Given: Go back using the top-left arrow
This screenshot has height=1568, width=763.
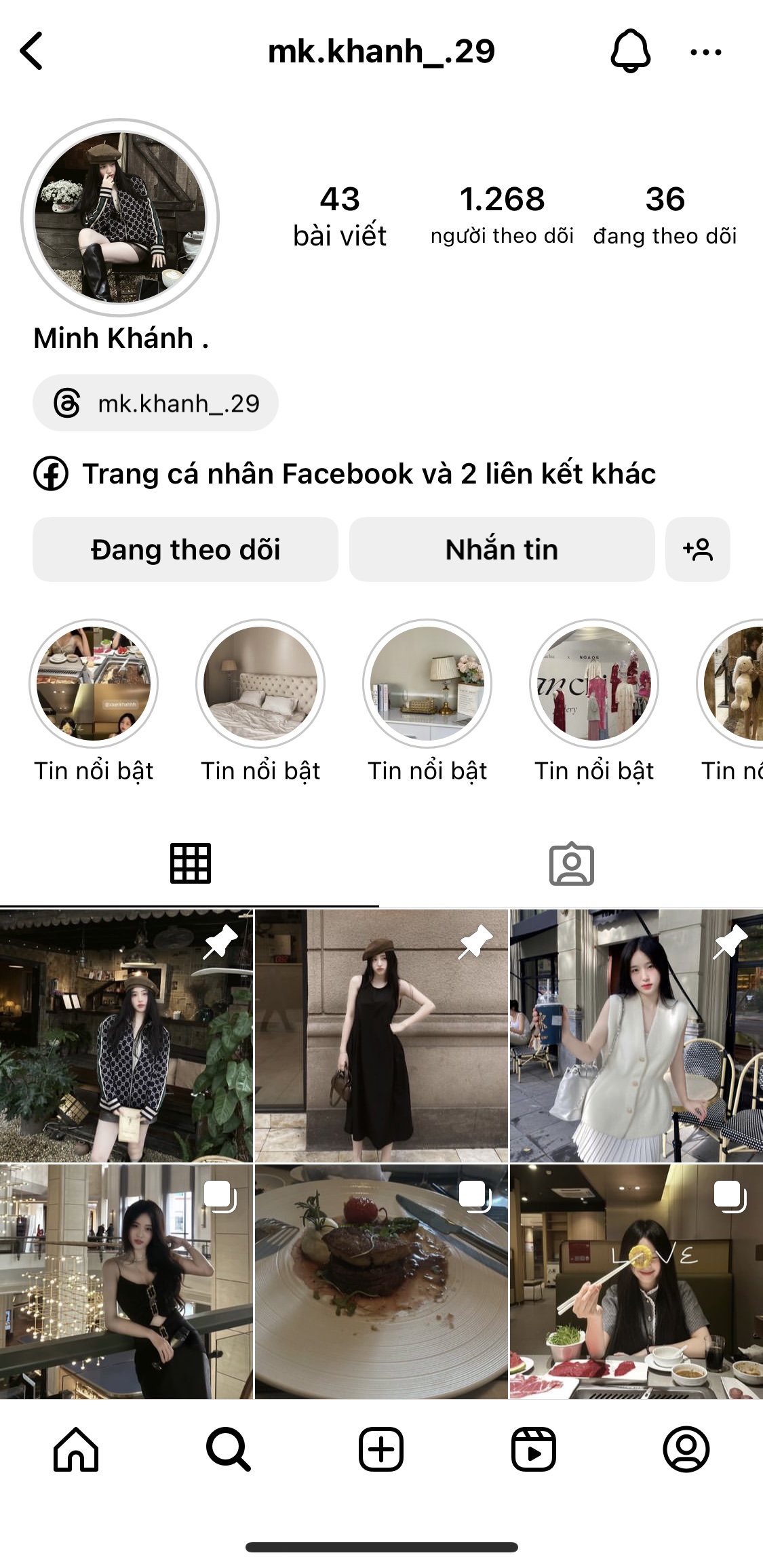Looking at the screenshot, I should [32, 51].
